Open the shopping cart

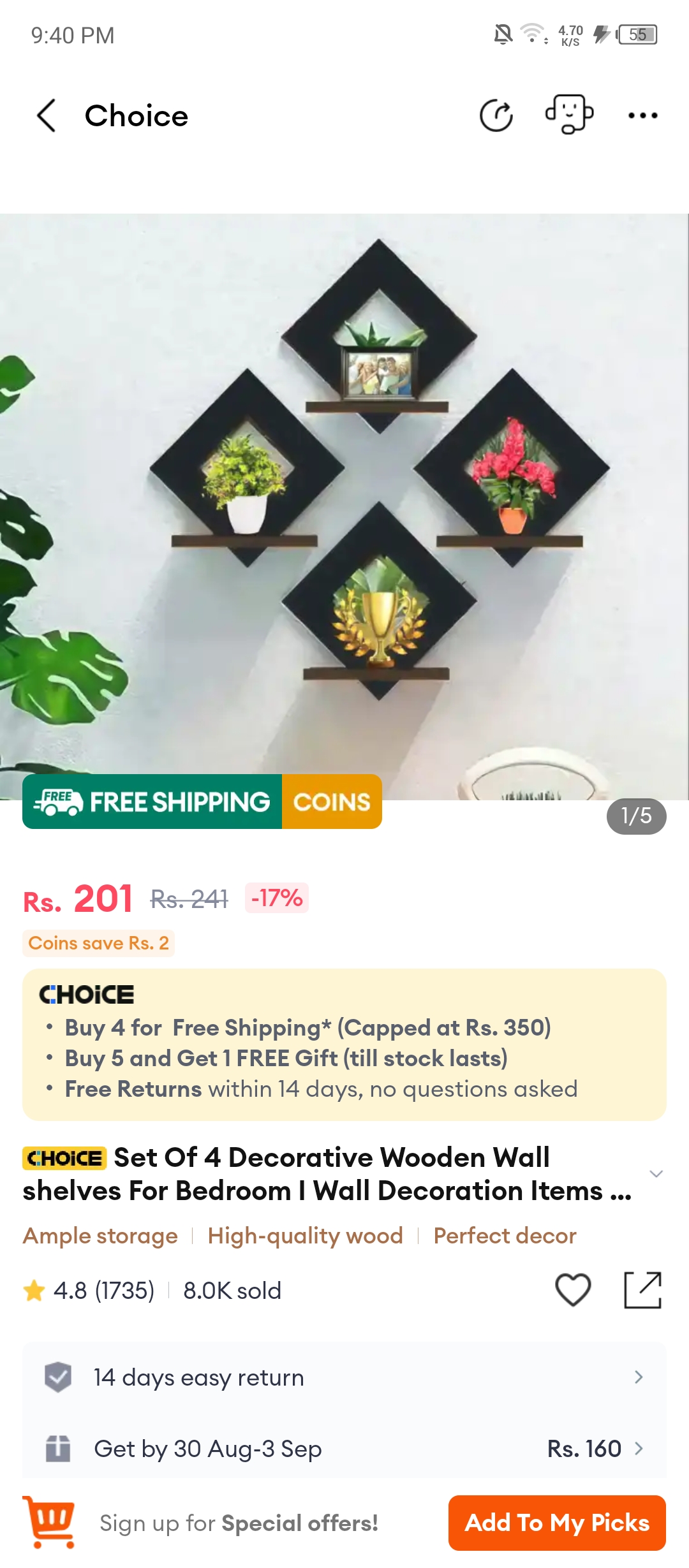pyautogui.click(x=49, y=1522)
